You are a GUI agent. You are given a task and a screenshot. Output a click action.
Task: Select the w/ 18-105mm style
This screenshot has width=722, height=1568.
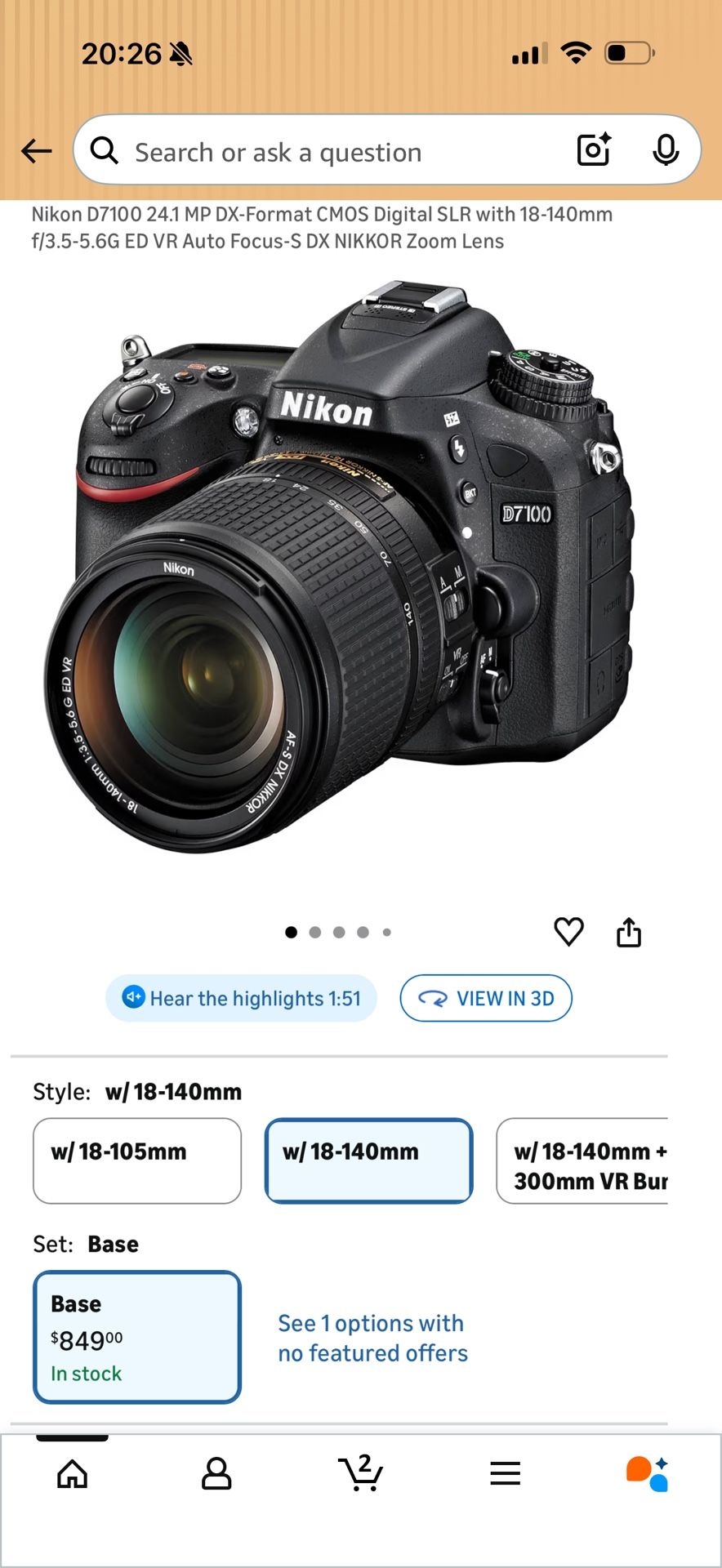(137, 1160)
